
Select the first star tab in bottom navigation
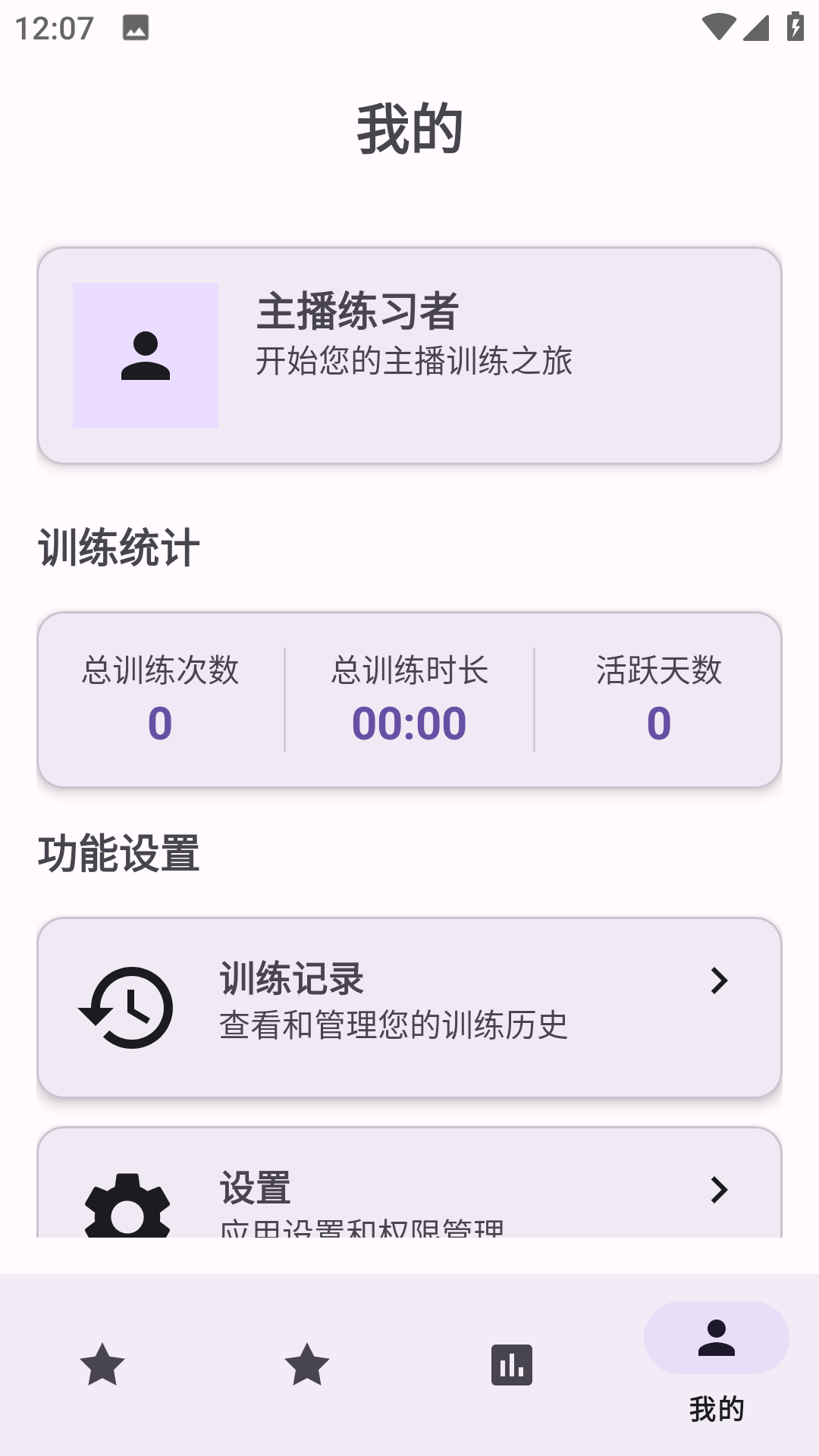tap(102, 1365)
